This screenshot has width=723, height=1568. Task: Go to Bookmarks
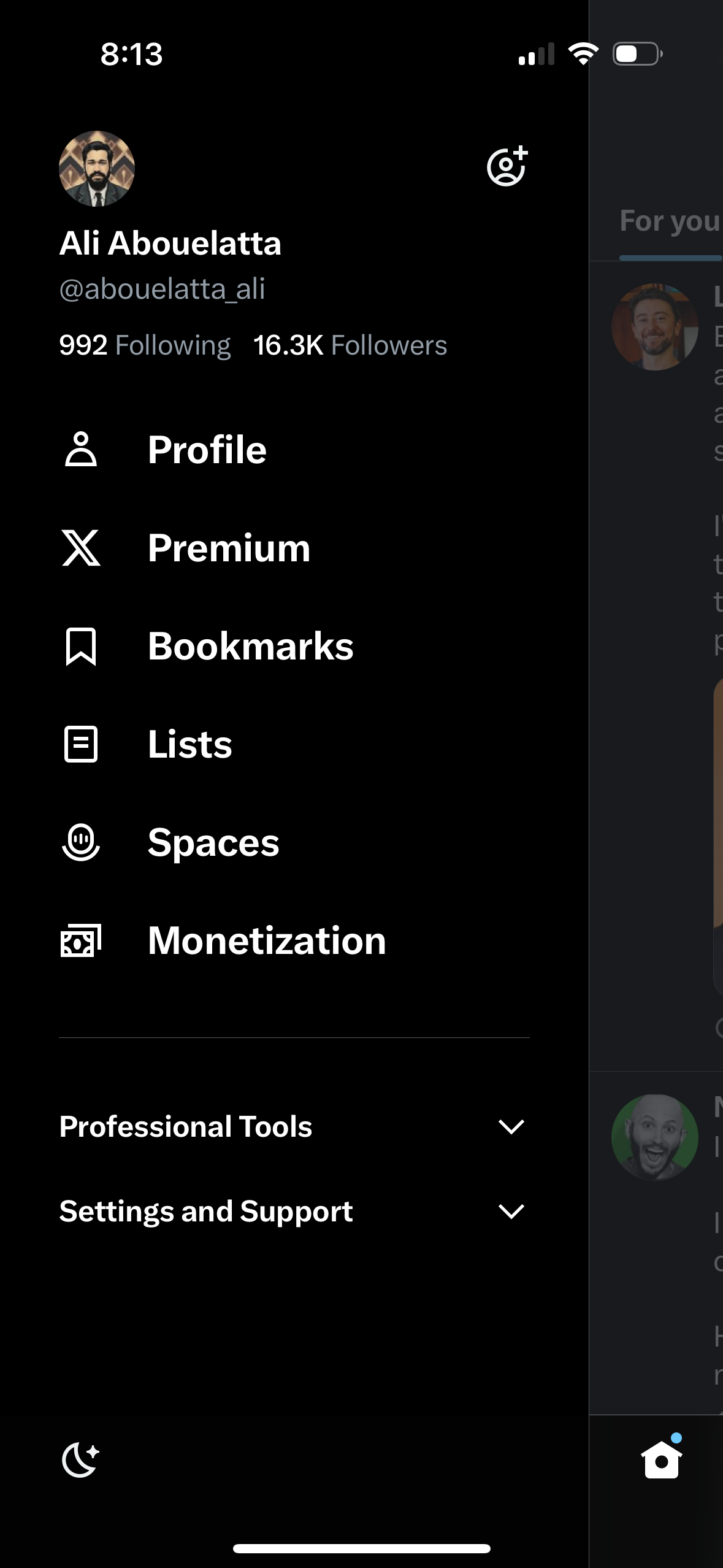coord(250,646)
